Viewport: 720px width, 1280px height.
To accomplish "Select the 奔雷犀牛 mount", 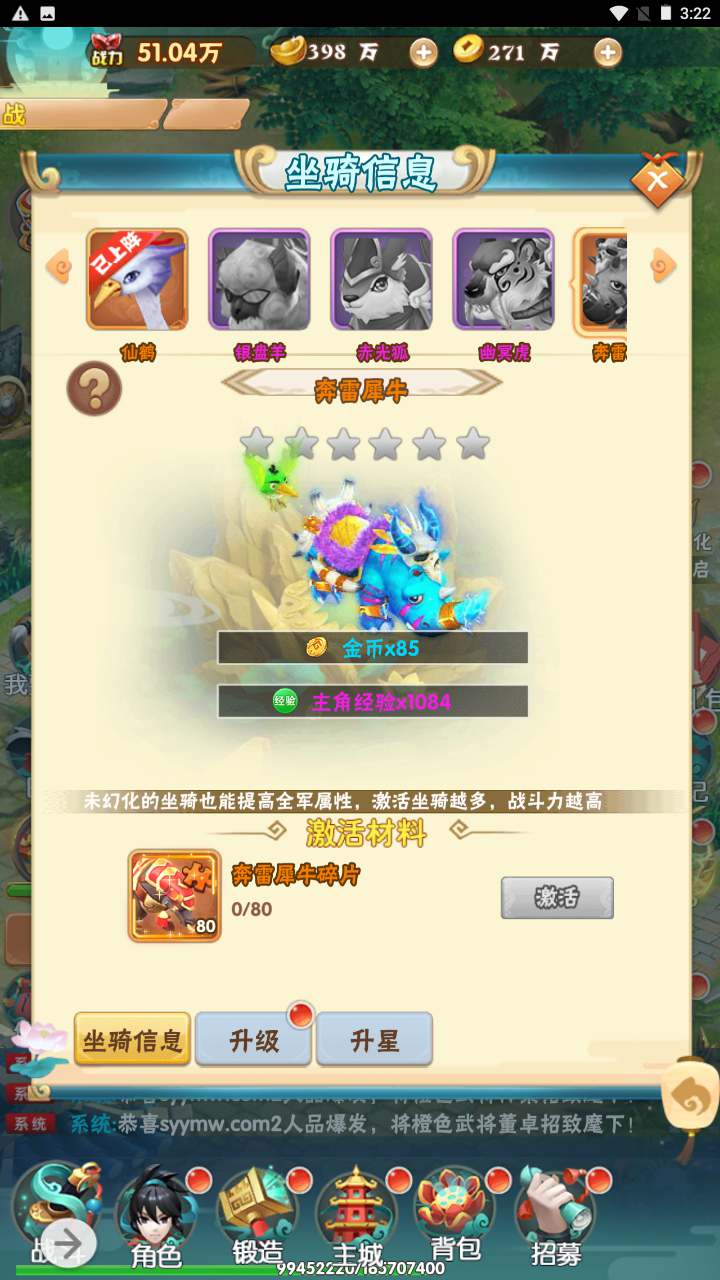I will tap(601, 280).
